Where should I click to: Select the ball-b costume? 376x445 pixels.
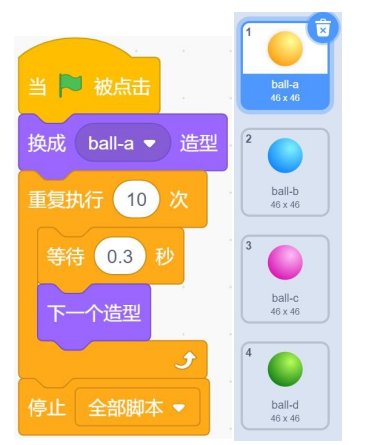pyautogui.click(x=285, y=172)
